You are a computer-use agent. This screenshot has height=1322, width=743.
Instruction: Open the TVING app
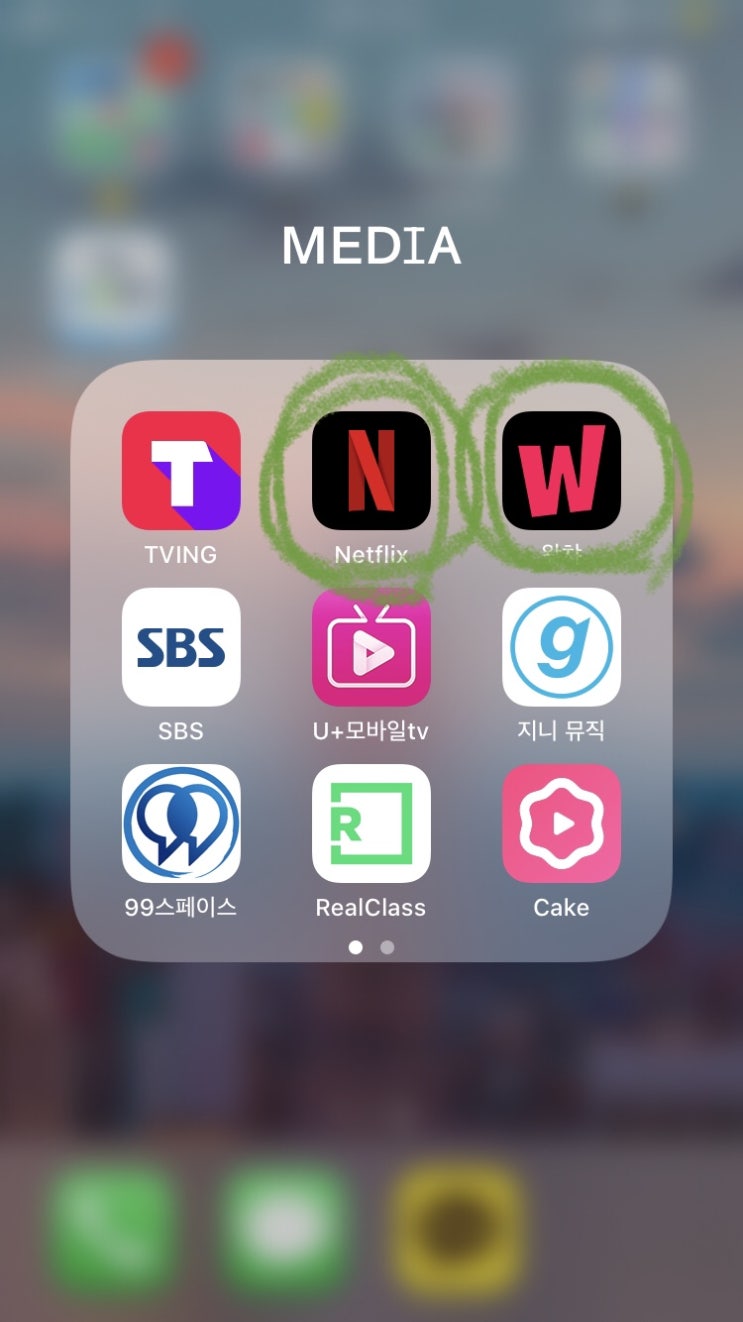click(x=181, y=470)
